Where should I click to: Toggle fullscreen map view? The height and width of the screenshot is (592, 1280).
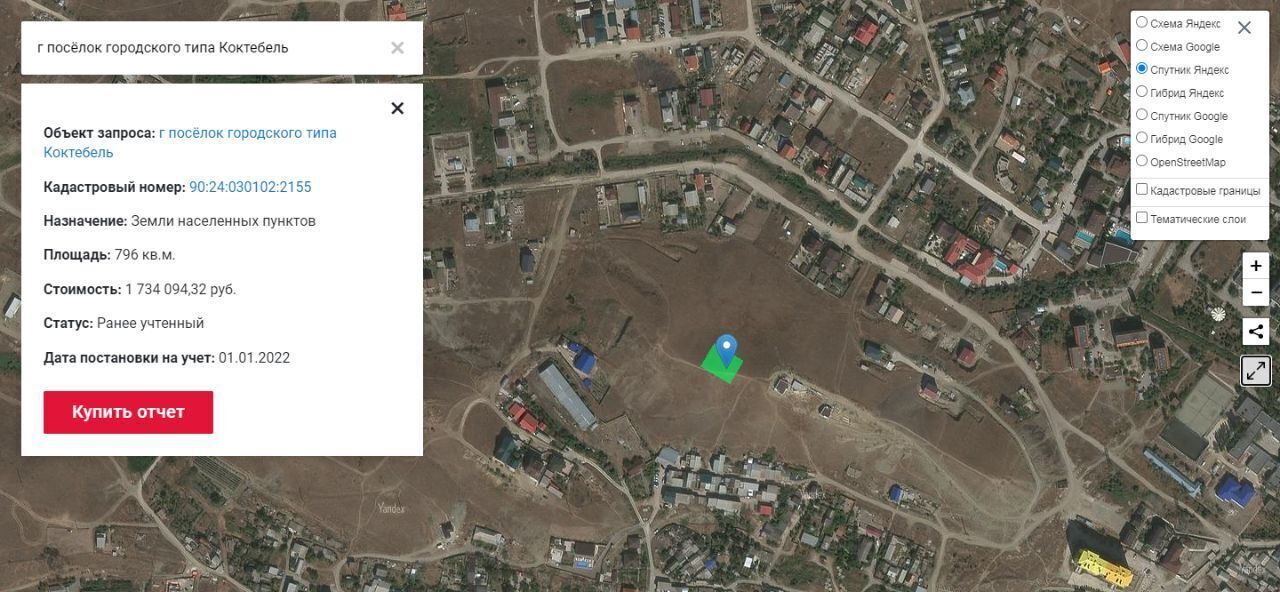pos(1256,370)
